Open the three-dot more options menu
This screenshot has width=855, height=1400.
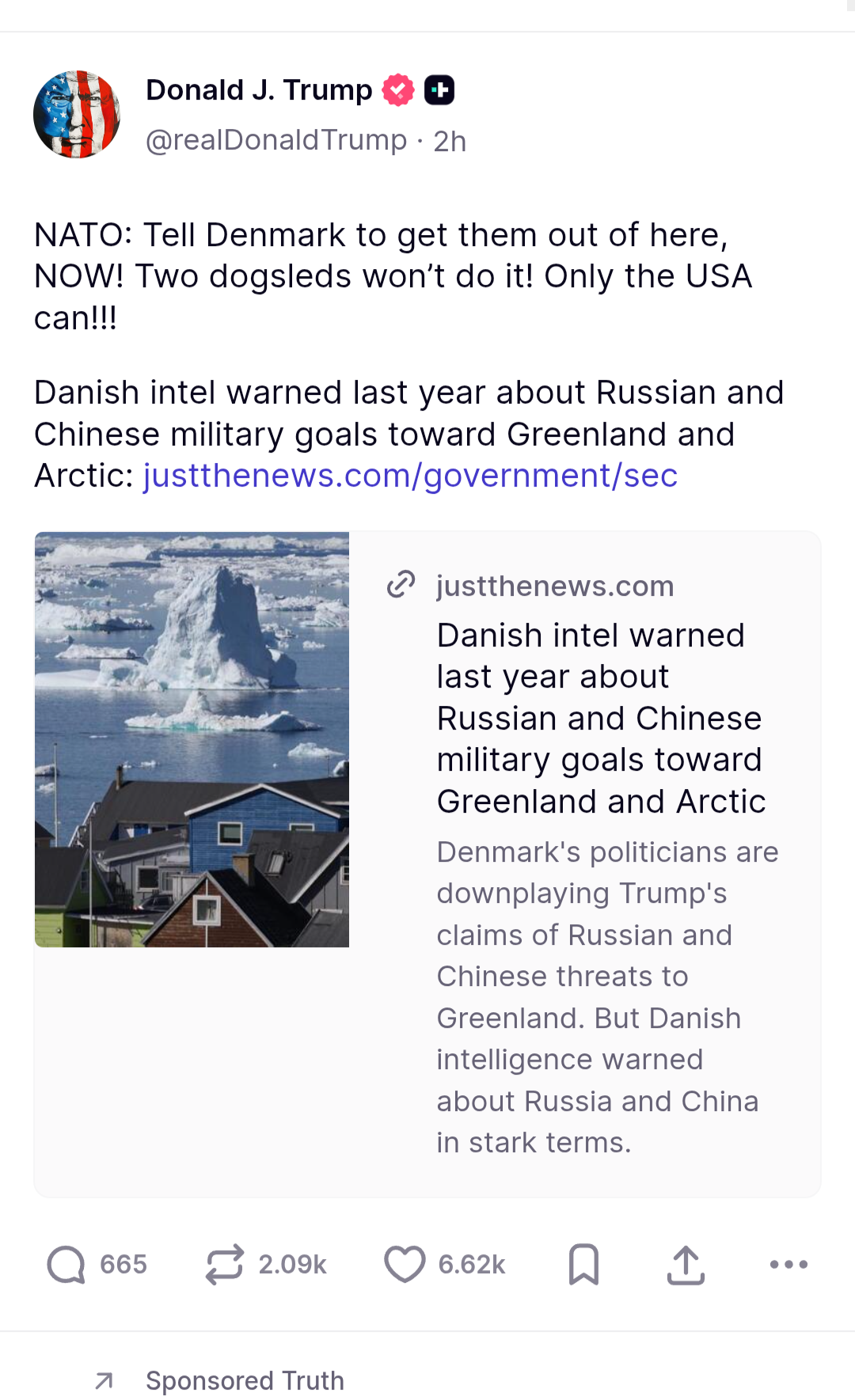coord(788,1264)
